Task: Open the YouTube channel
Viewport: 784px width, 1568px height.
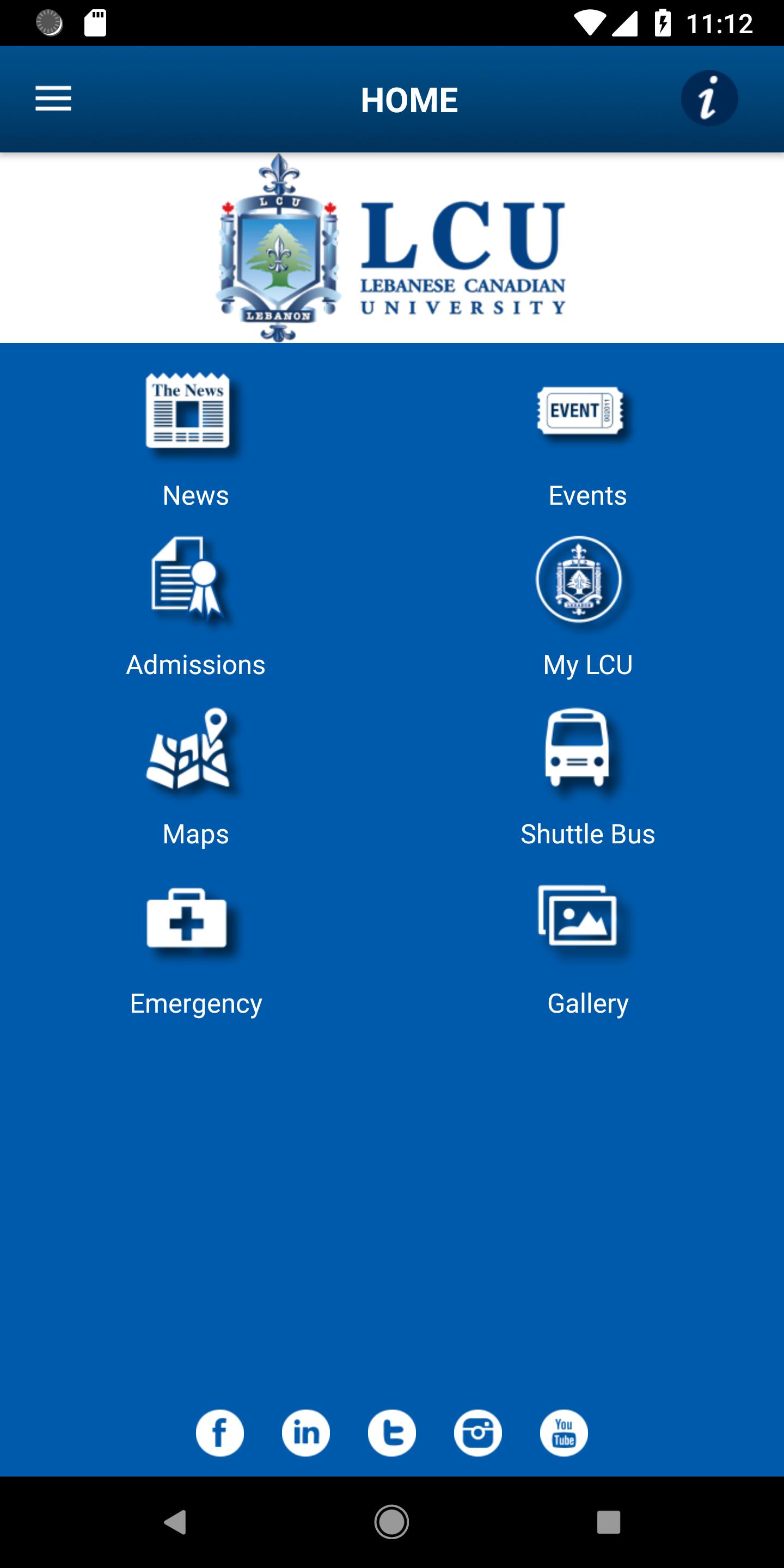Action: [563, 1433]
